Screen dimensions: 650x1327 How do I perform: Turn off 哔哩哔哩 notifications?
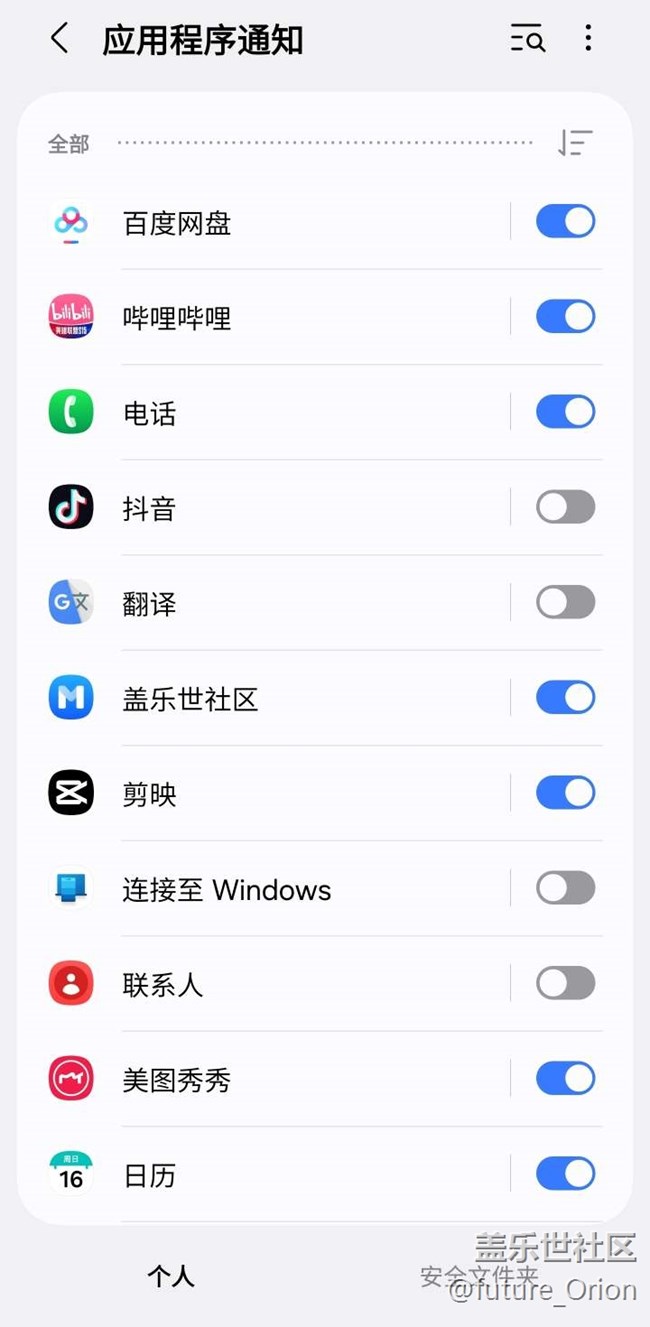pos(565,317)
